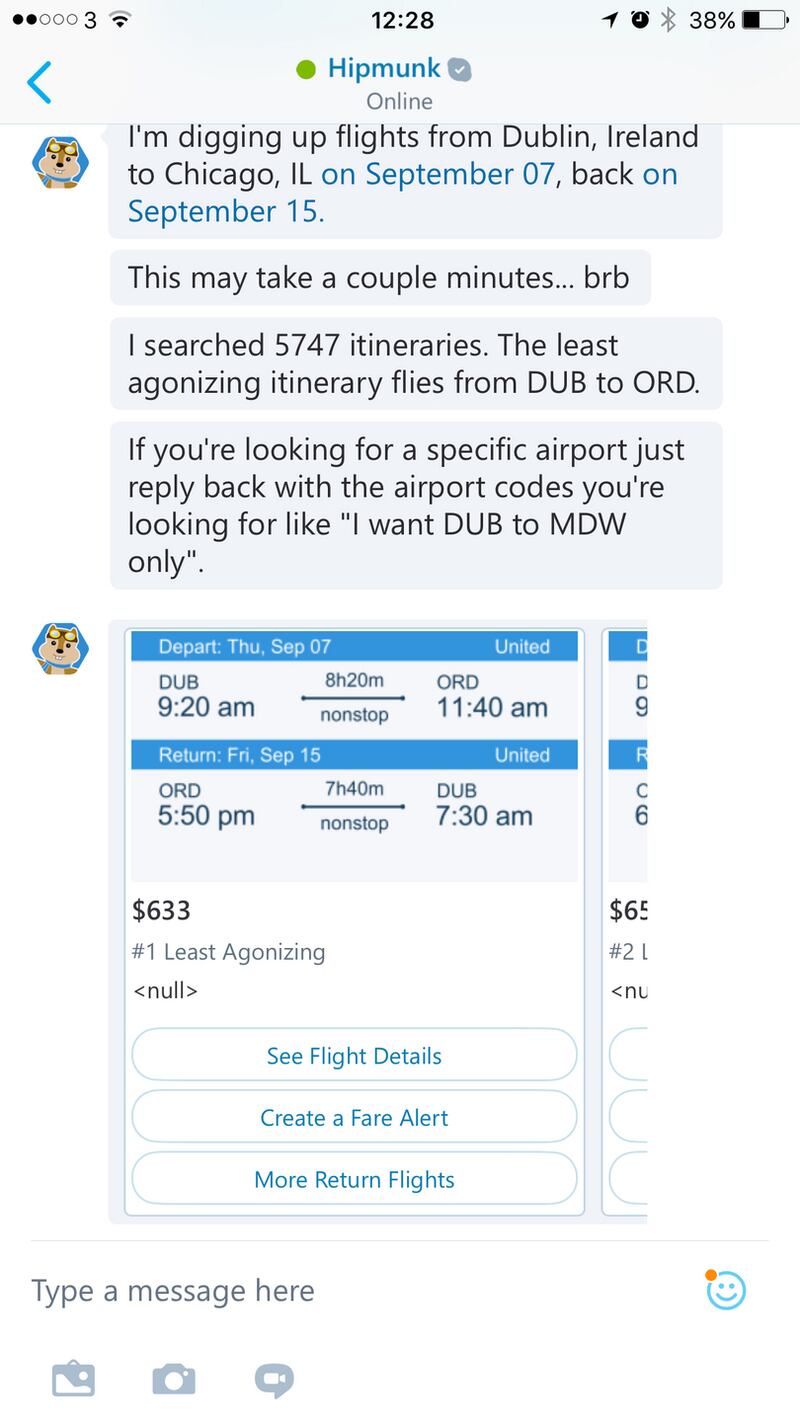This screenshot has width=800, height=1422.
Task: Open the photo gallery icon
Action: pos(74,1378)
